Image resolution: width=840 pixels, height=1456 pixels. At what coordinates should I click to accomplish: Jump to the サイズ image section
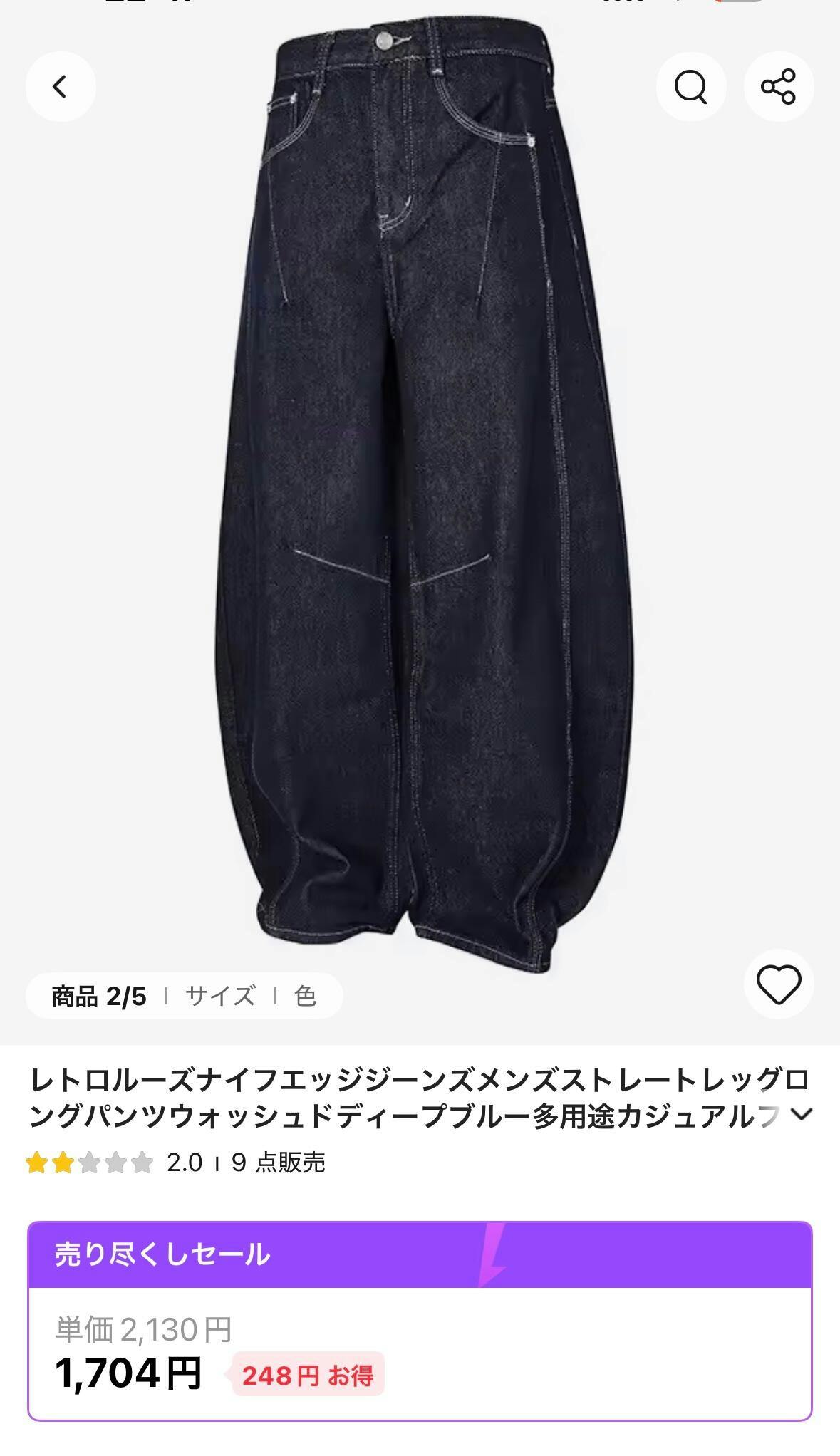[219, 996]
